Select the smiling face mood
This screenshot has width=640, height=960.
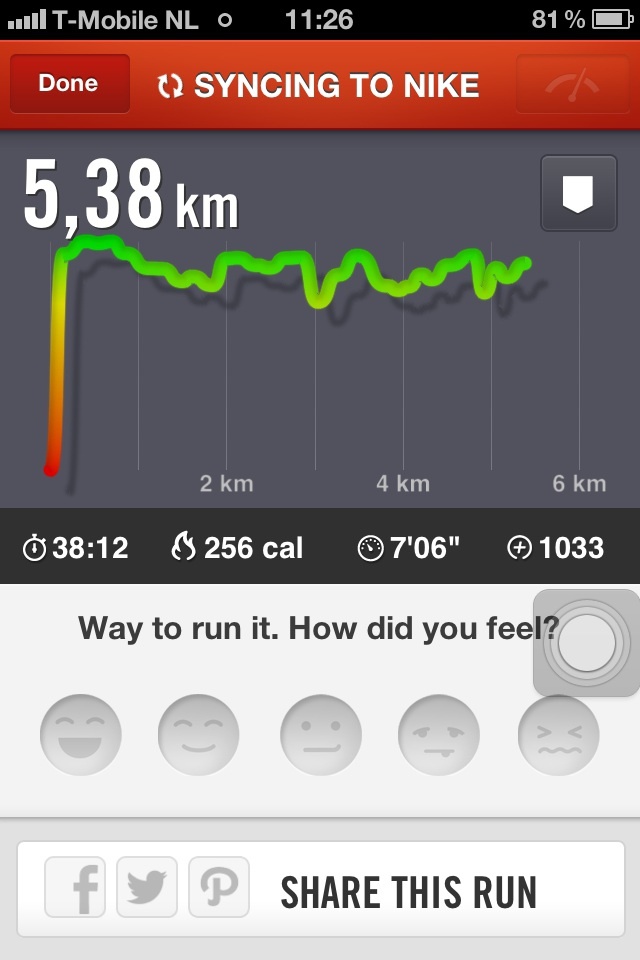tap(199, 735)
